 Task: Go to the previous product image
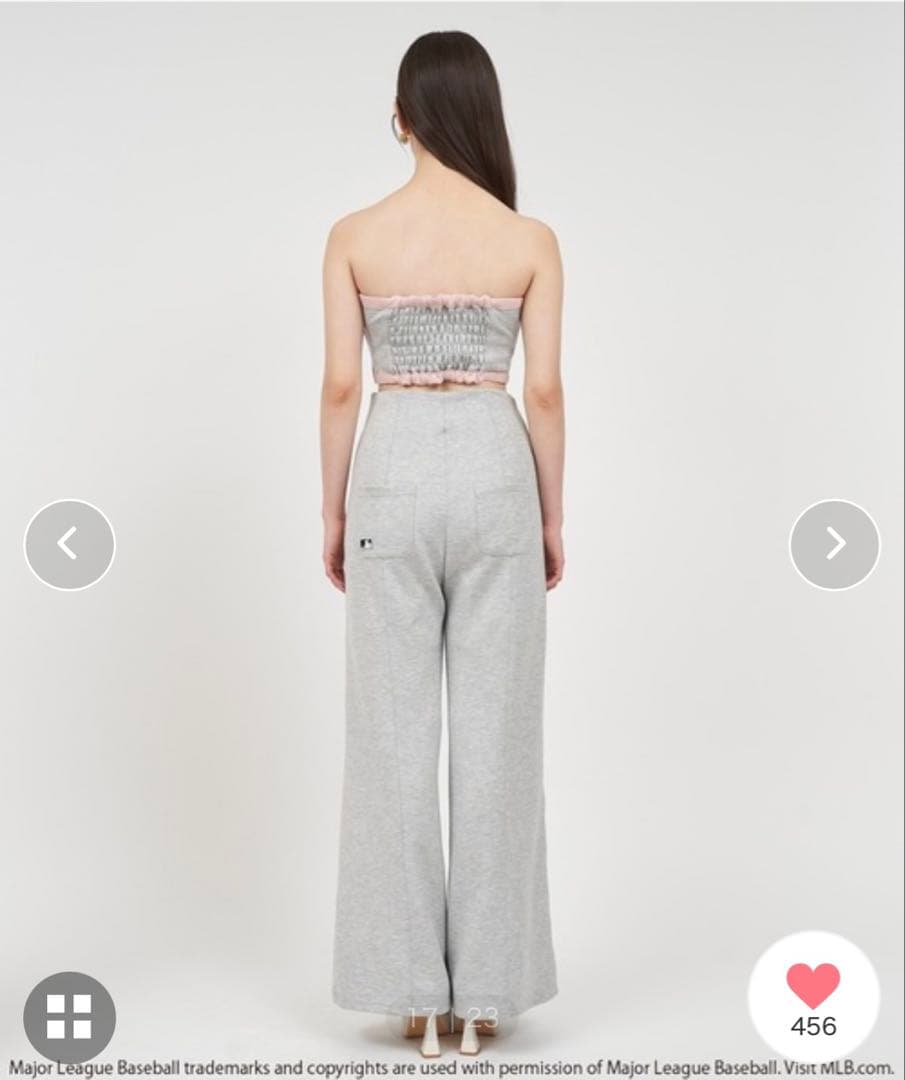point(69,545)
